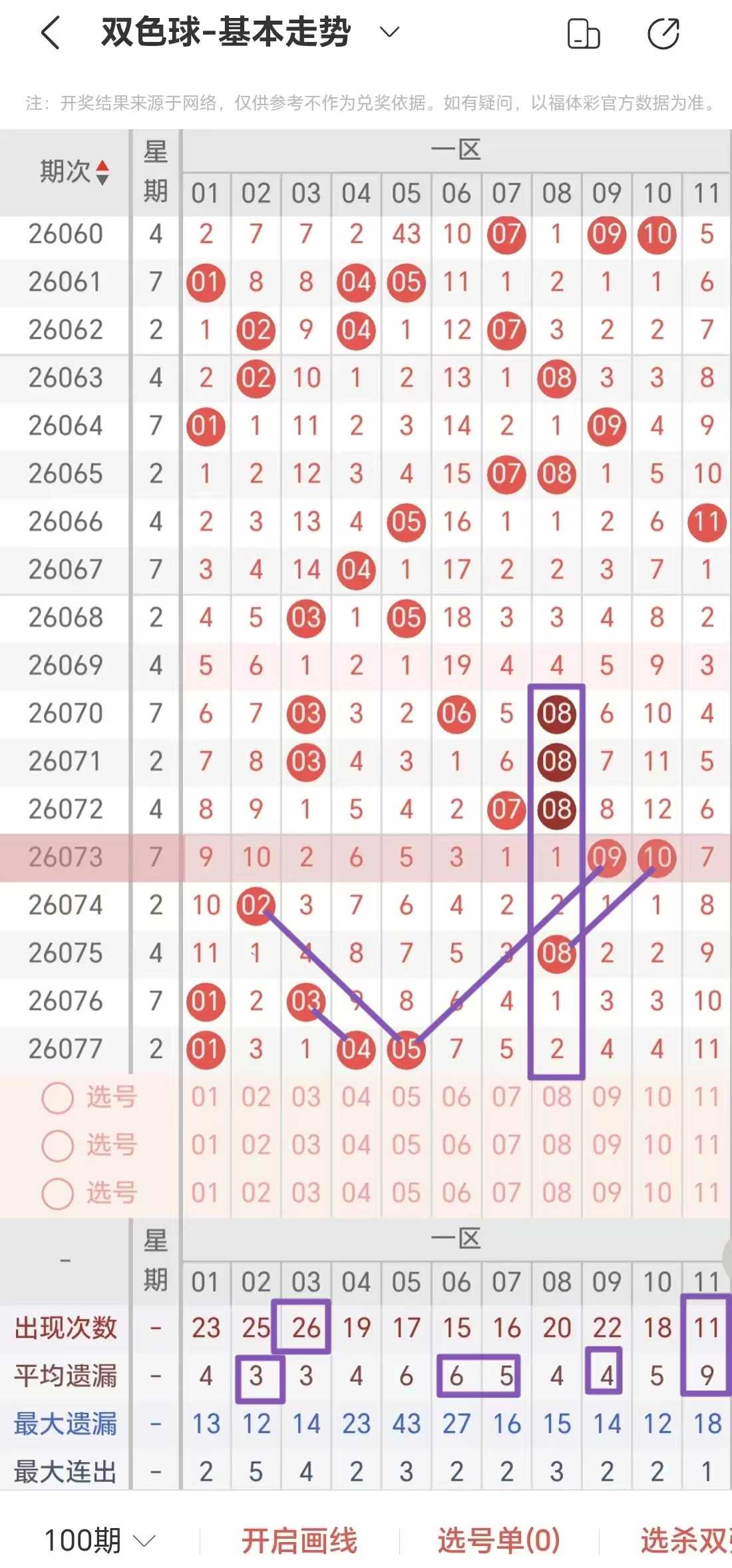Expand the 双色球-基本走势 title dropdown
This screenshot has height=1568, width=732.
[389, 32]
